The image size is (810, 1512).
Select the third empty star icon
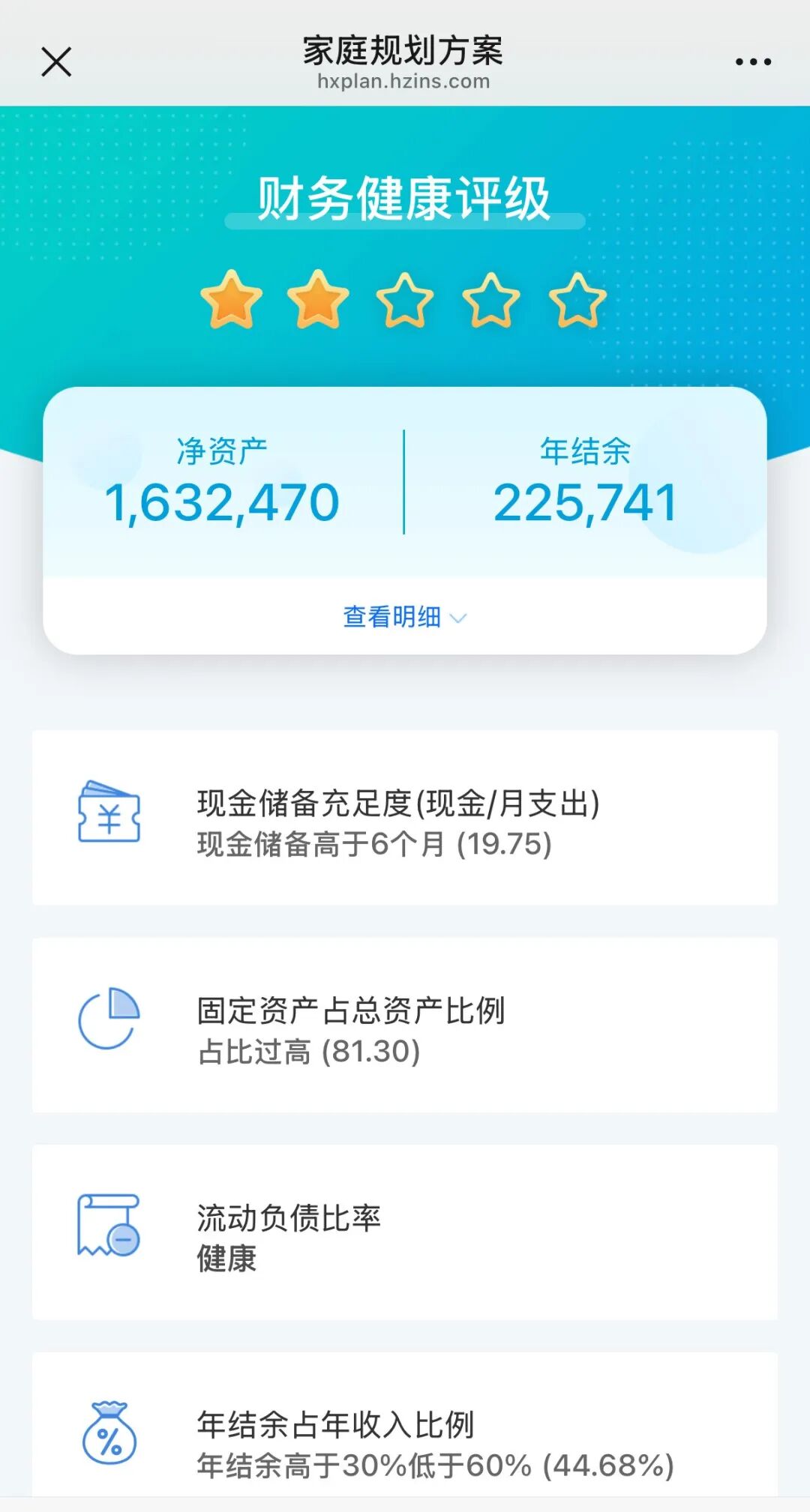coord(405,300)
